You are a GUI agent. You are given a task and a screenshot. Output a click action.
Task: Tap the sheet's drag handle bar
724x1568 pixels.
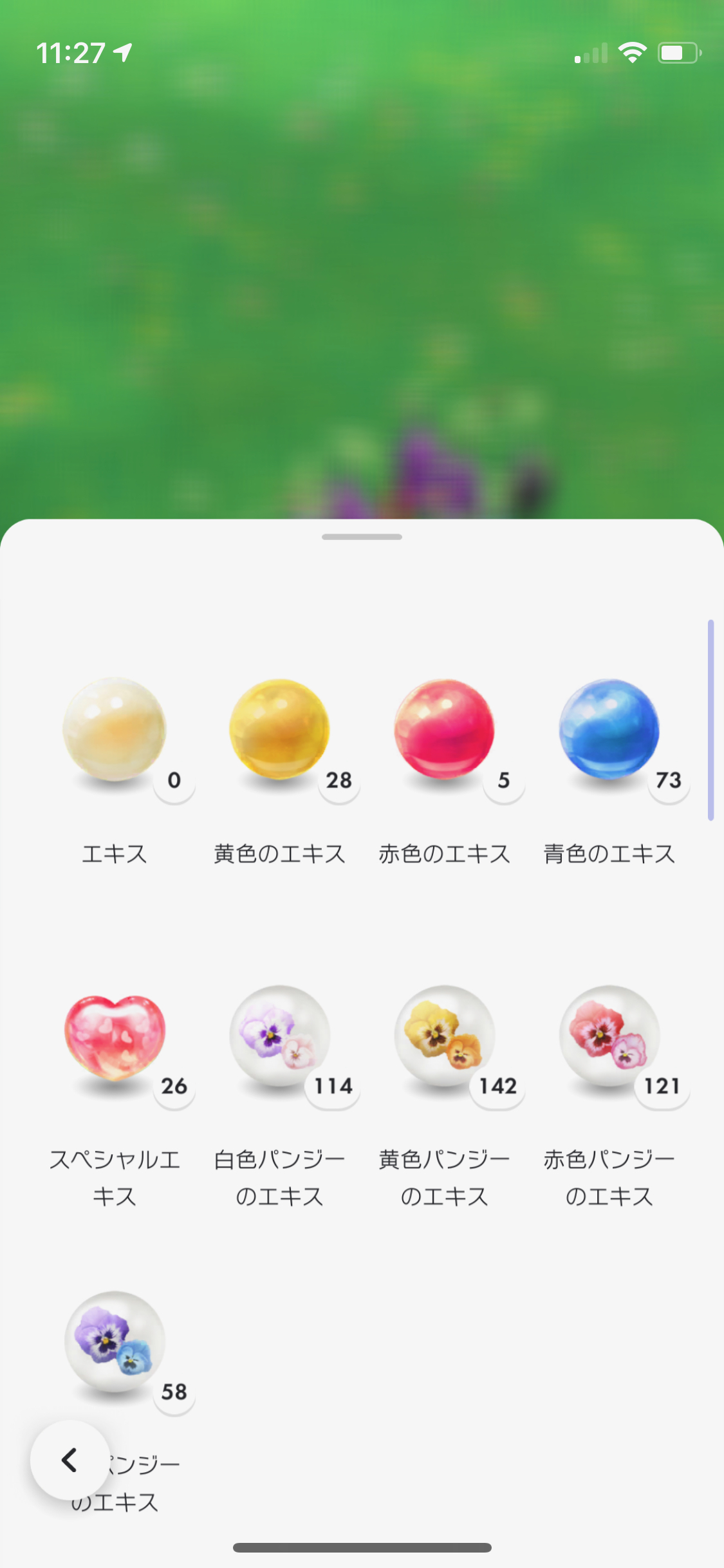point(362,537)
